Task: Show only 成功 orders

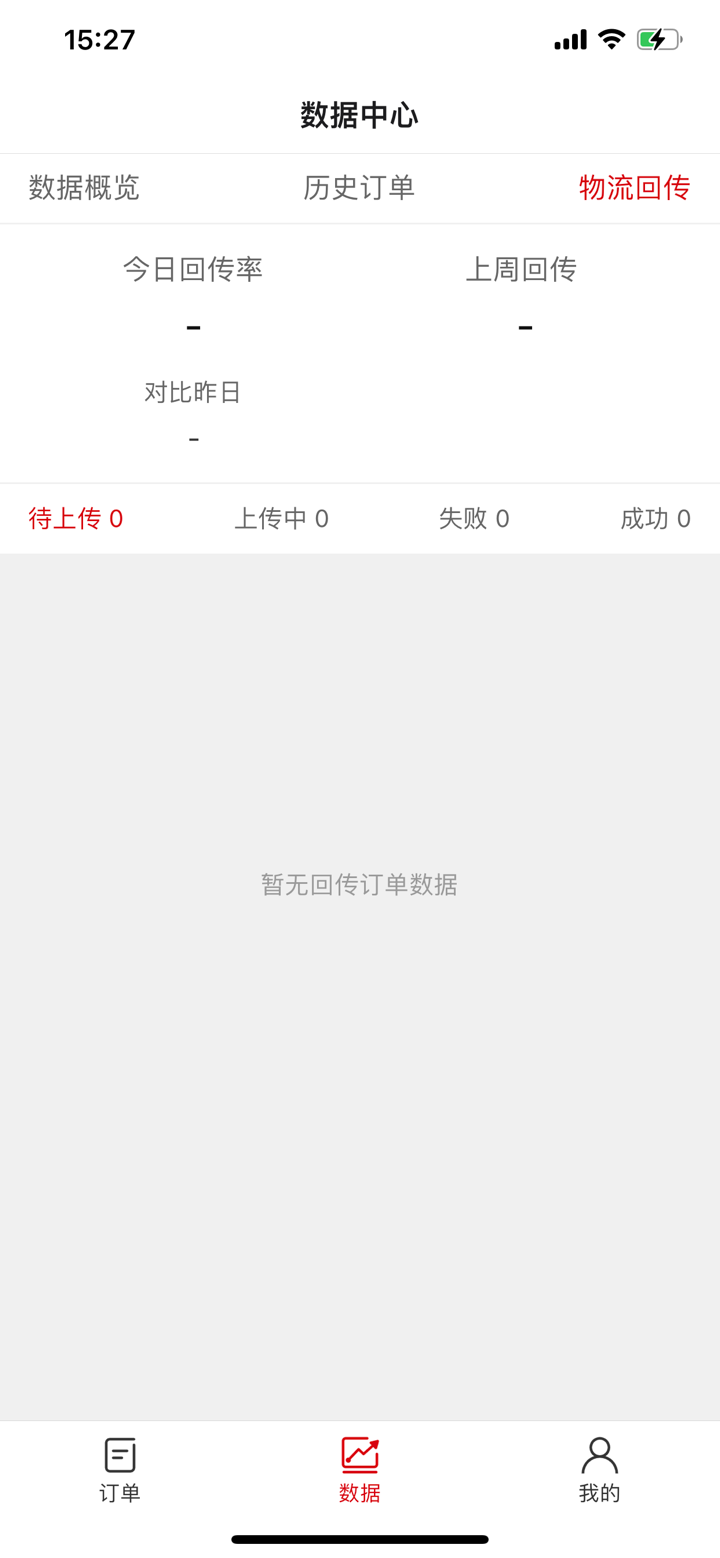Action: pos(656,519)
